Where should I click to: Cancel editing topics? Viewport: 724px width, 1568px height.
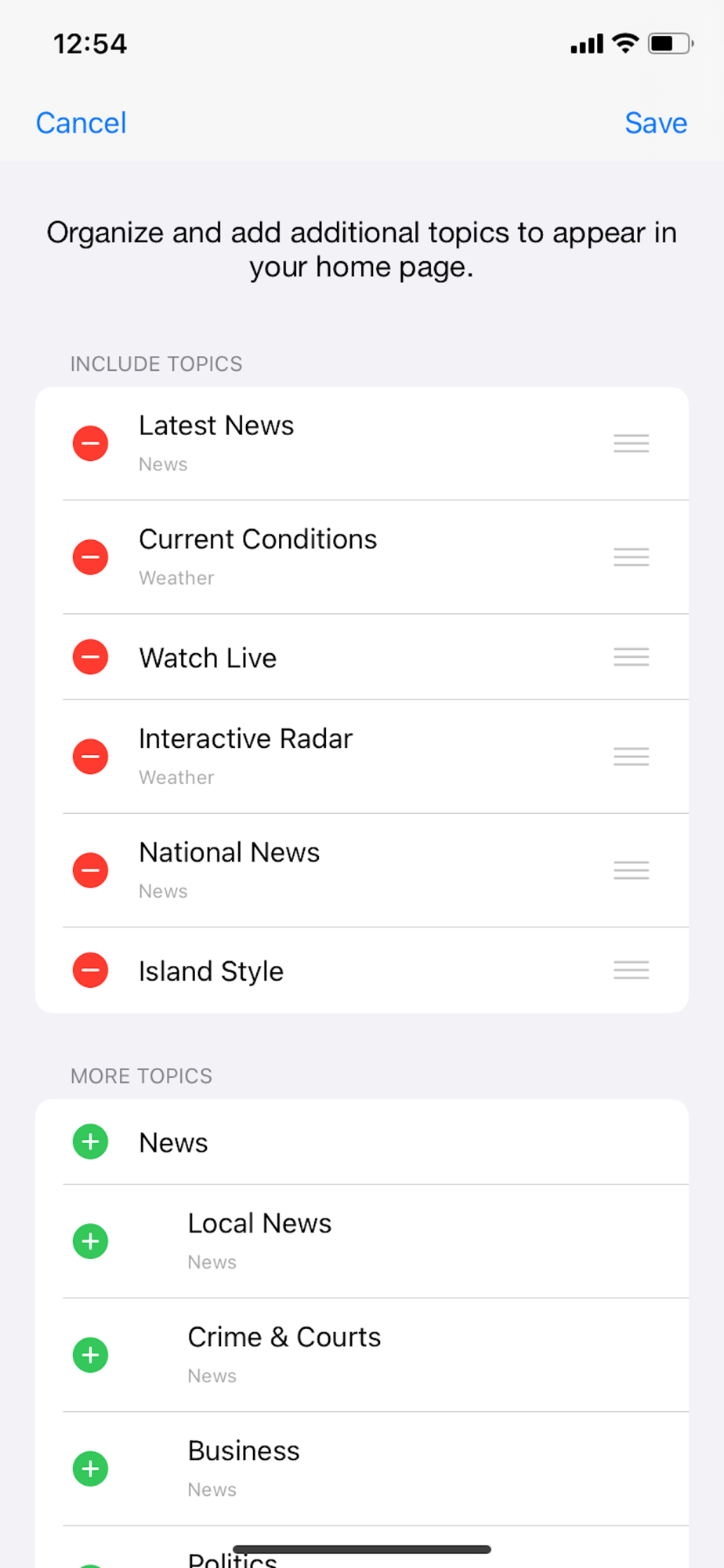click(81, 123)
